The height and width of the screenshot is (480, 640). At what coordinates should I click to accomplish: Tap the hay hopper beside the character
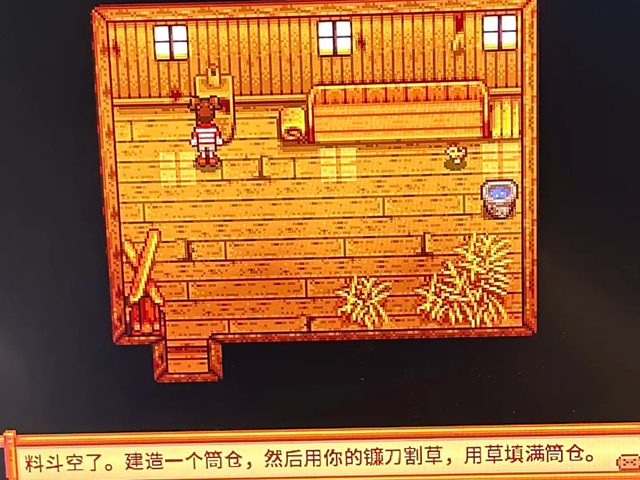pyautogui.click(x=215, y=102)
